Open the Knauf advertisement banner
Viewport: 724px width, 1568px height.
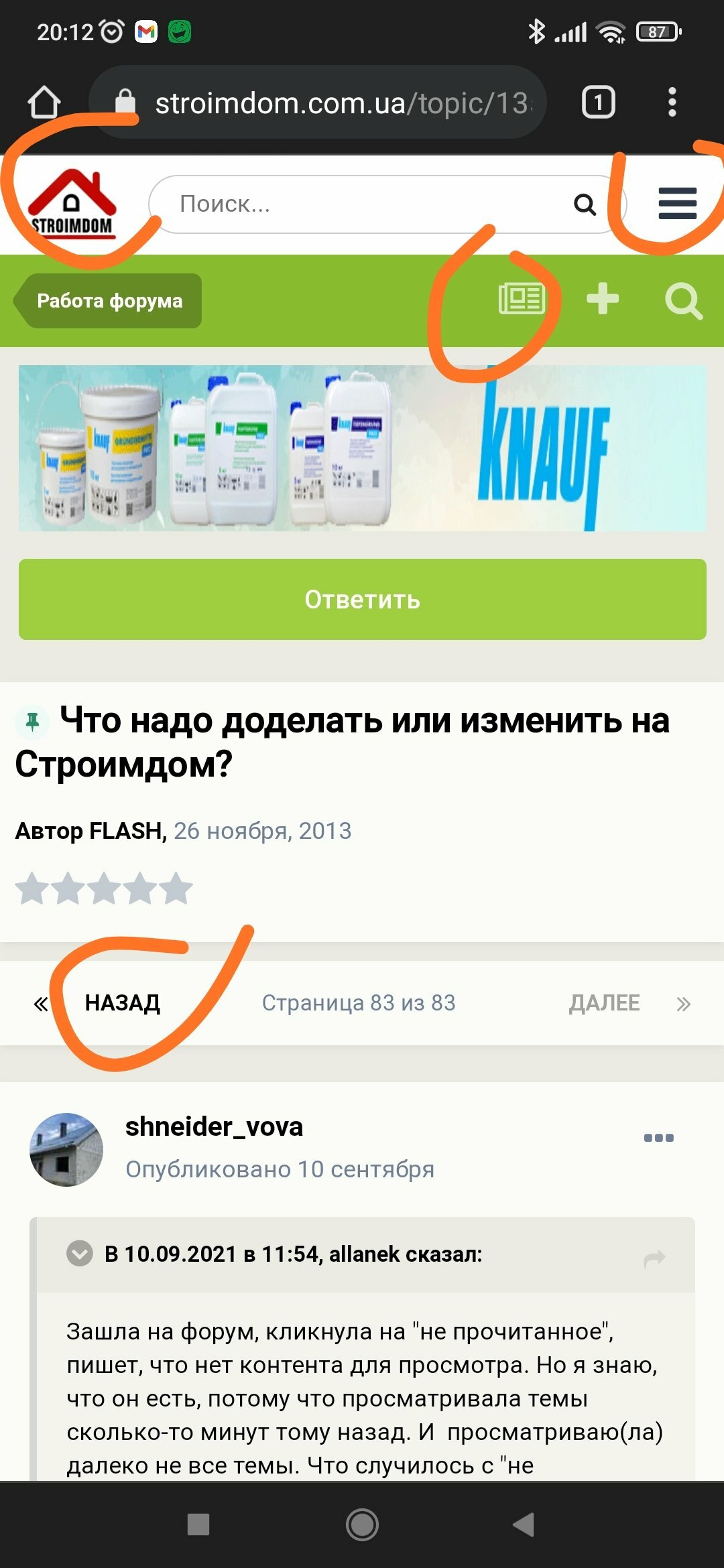[362, 448]
